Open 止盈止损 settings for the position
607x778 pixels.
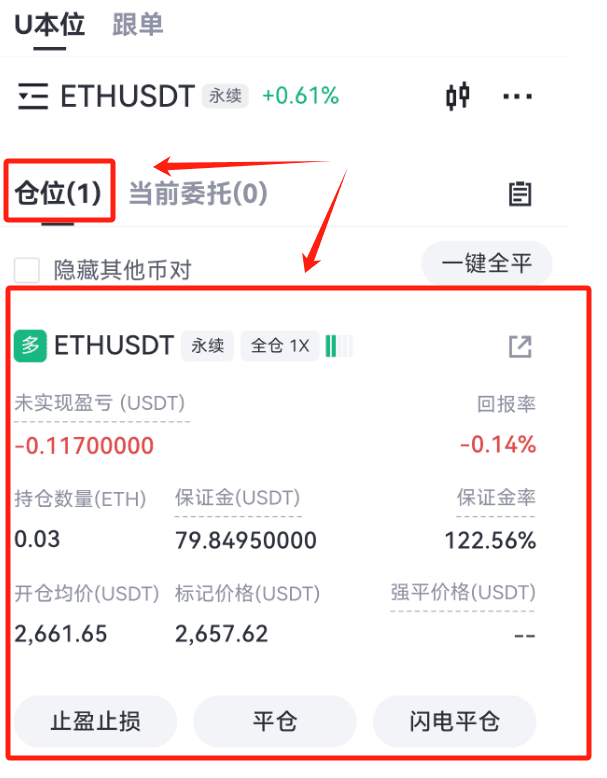click(x=95, y=721)
